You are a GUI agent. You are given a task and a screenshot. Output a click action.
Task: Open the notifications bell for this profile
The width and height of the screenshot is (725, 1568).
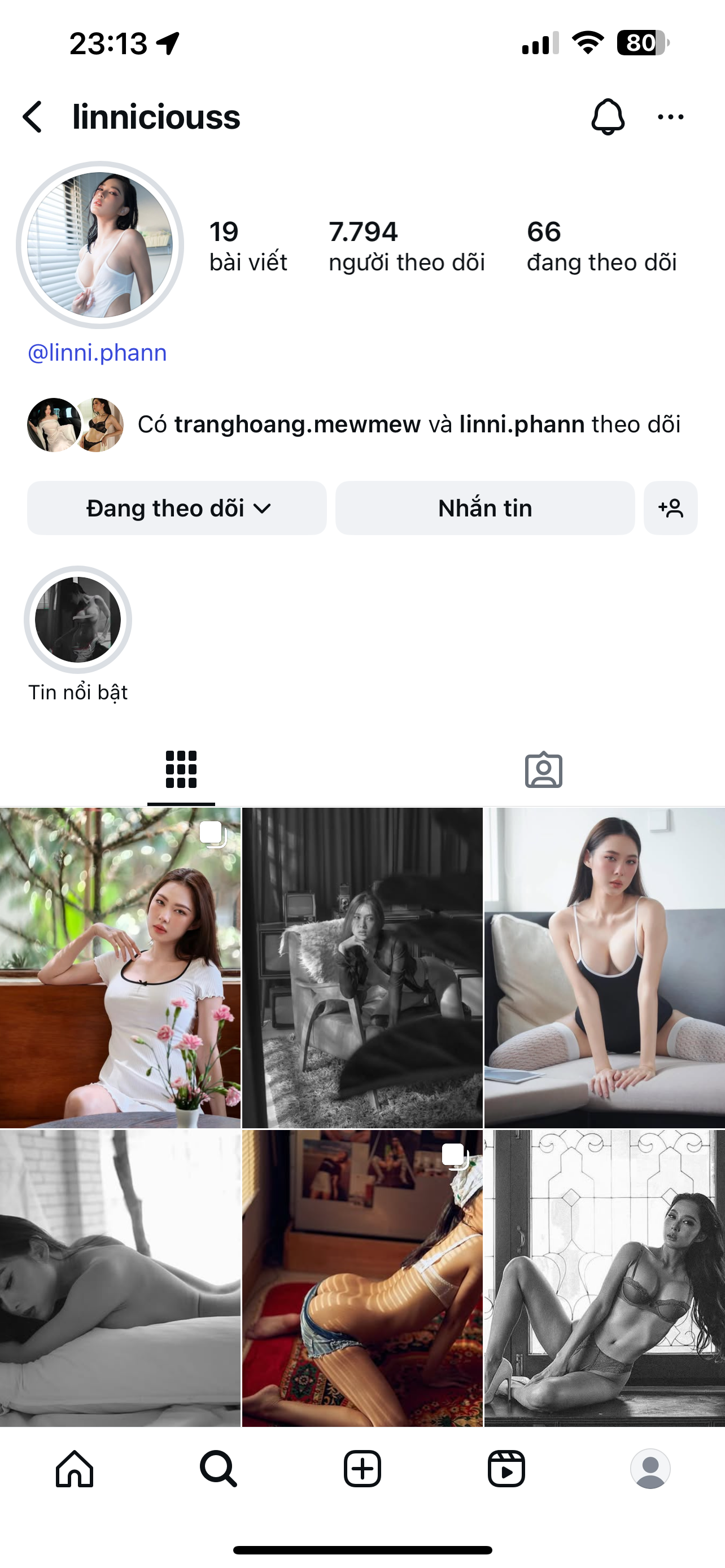(x=608, y=117)
